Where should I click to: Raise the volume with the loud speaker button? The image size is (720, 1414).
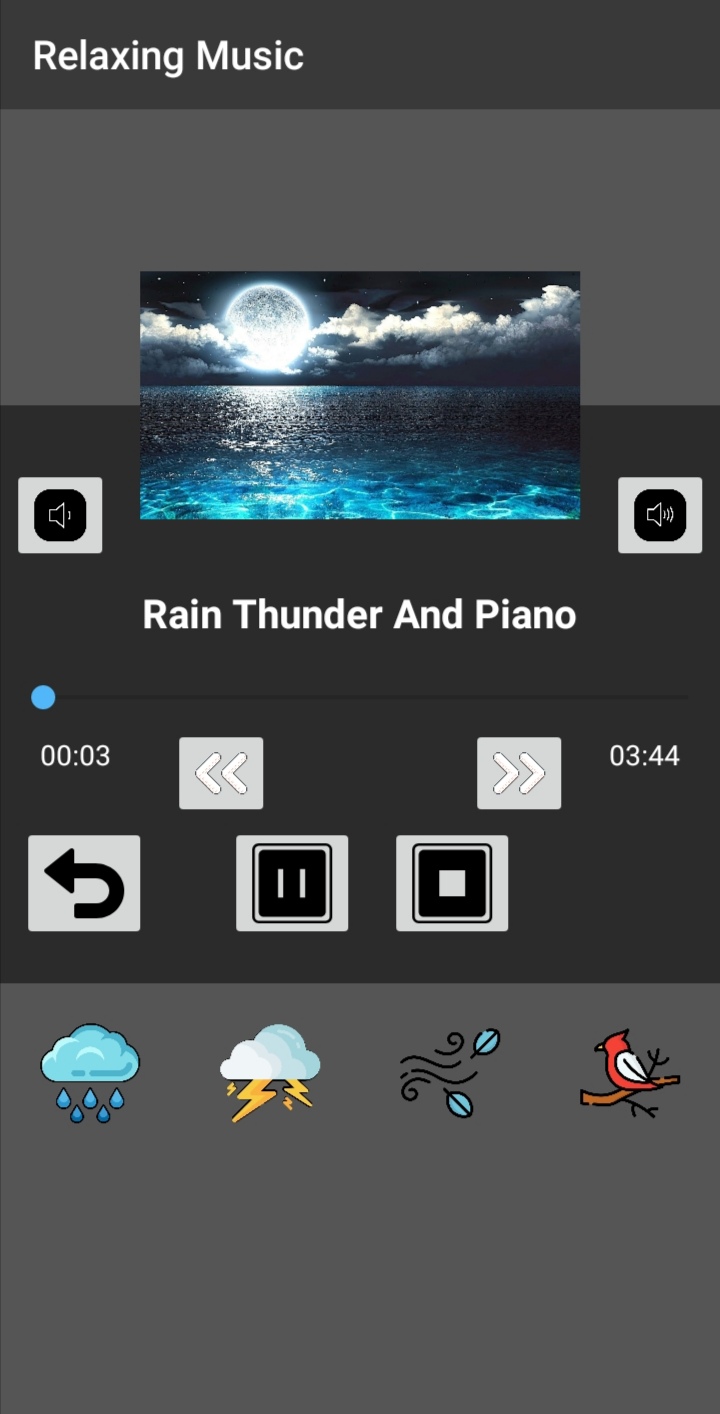[x=660, y=515]
